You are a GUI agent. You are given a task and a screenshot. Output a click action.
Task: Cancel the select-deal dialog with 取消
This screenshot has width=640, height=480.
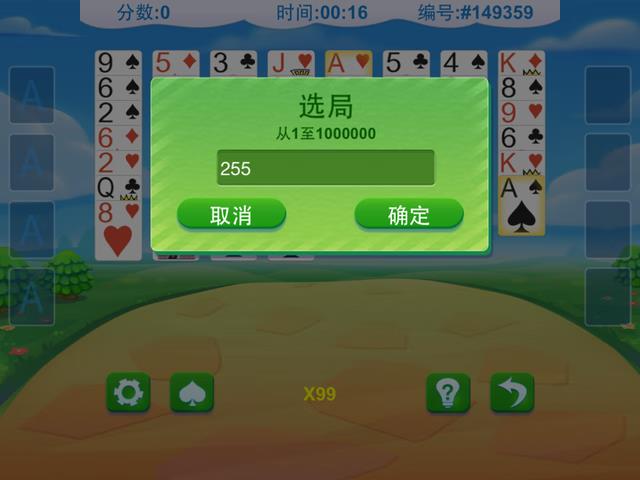231,214
